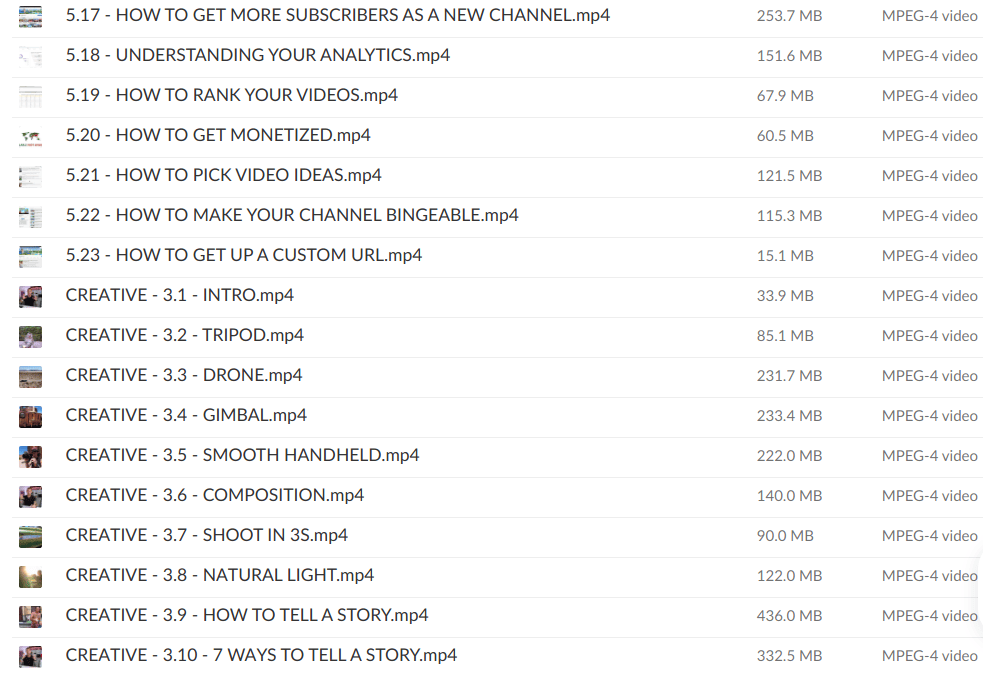Open 5.23 Custom URL video file

click(243, 256)
